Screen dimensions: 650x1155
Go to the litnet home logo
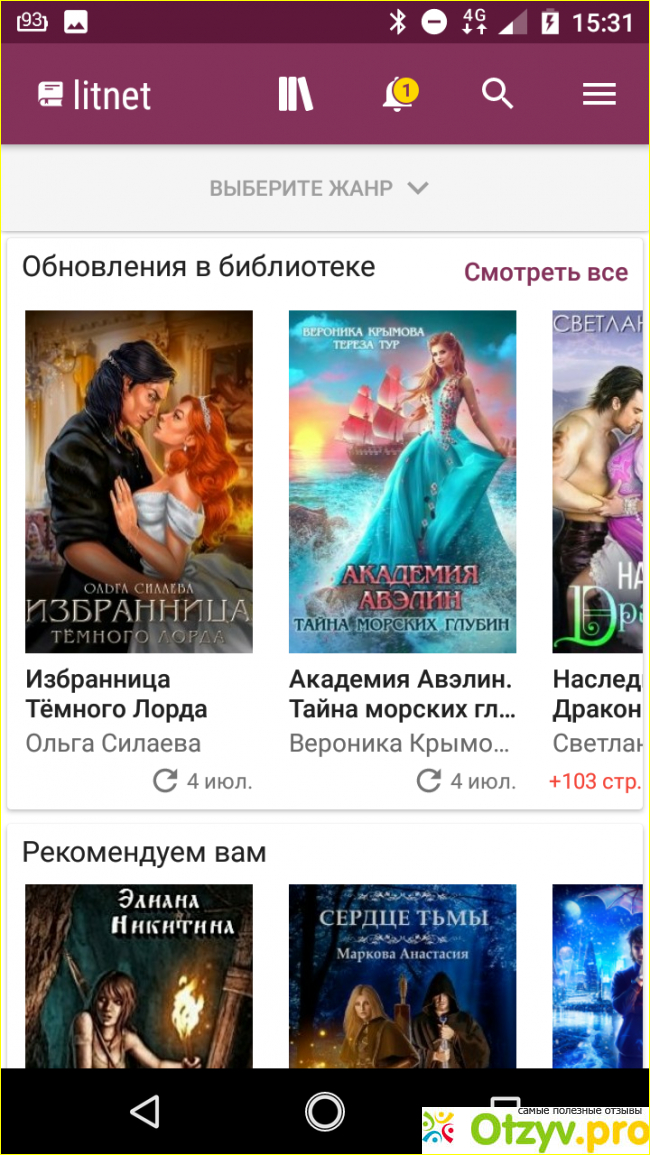coord(94,95)
